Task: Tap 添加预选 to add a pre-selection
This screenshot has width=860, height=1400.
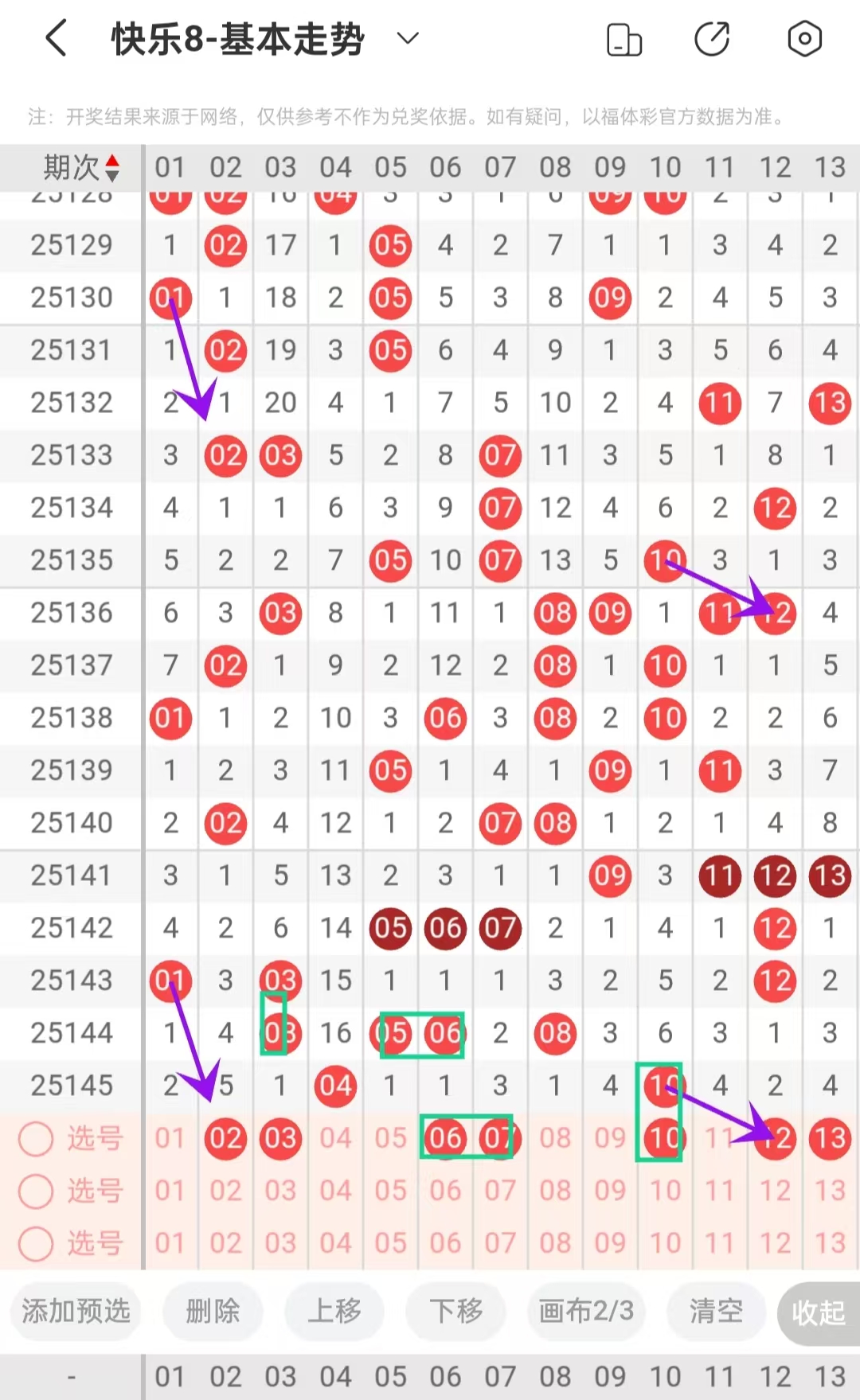Action: [x=76, y=1311]
